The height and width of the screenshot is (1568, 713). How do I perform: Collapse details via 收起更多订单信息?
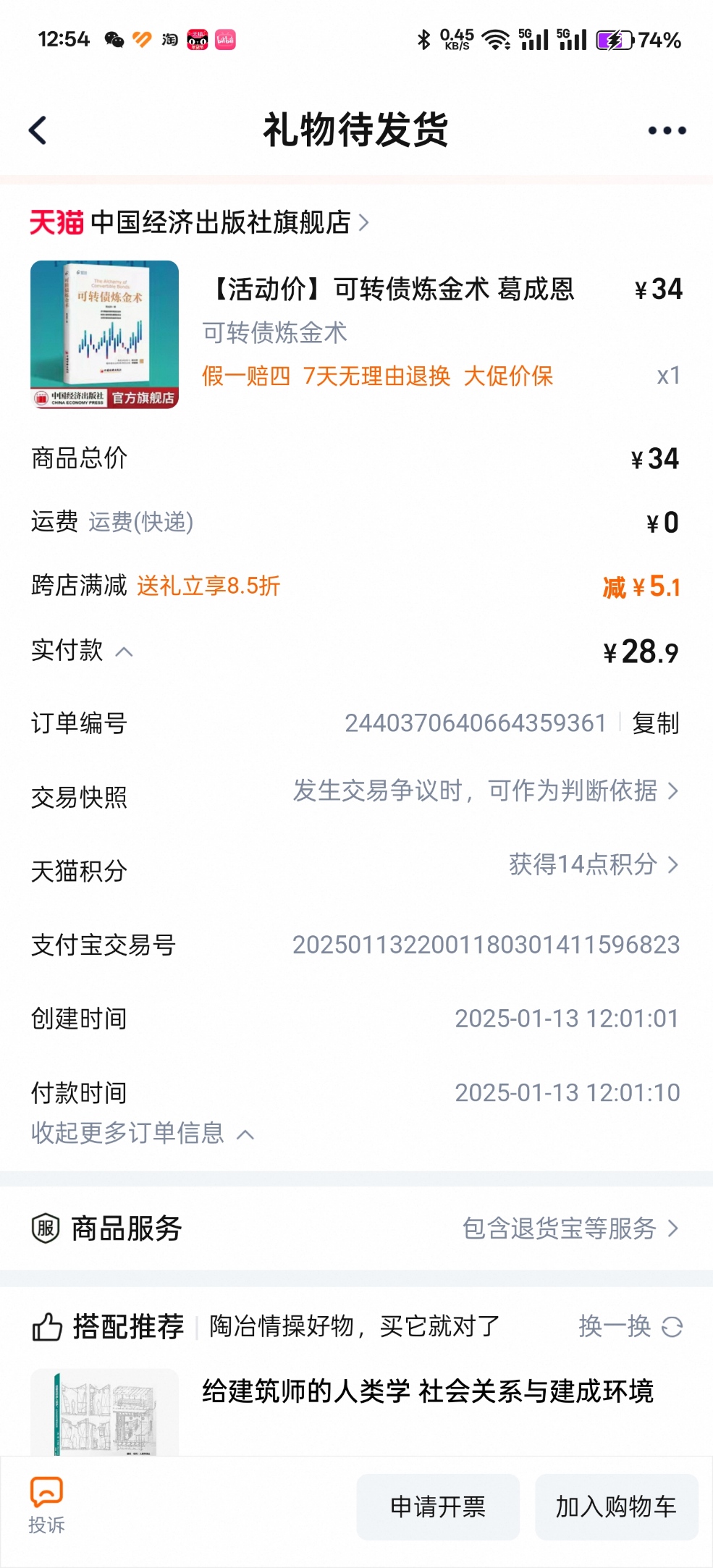[x=142, y=1133]
